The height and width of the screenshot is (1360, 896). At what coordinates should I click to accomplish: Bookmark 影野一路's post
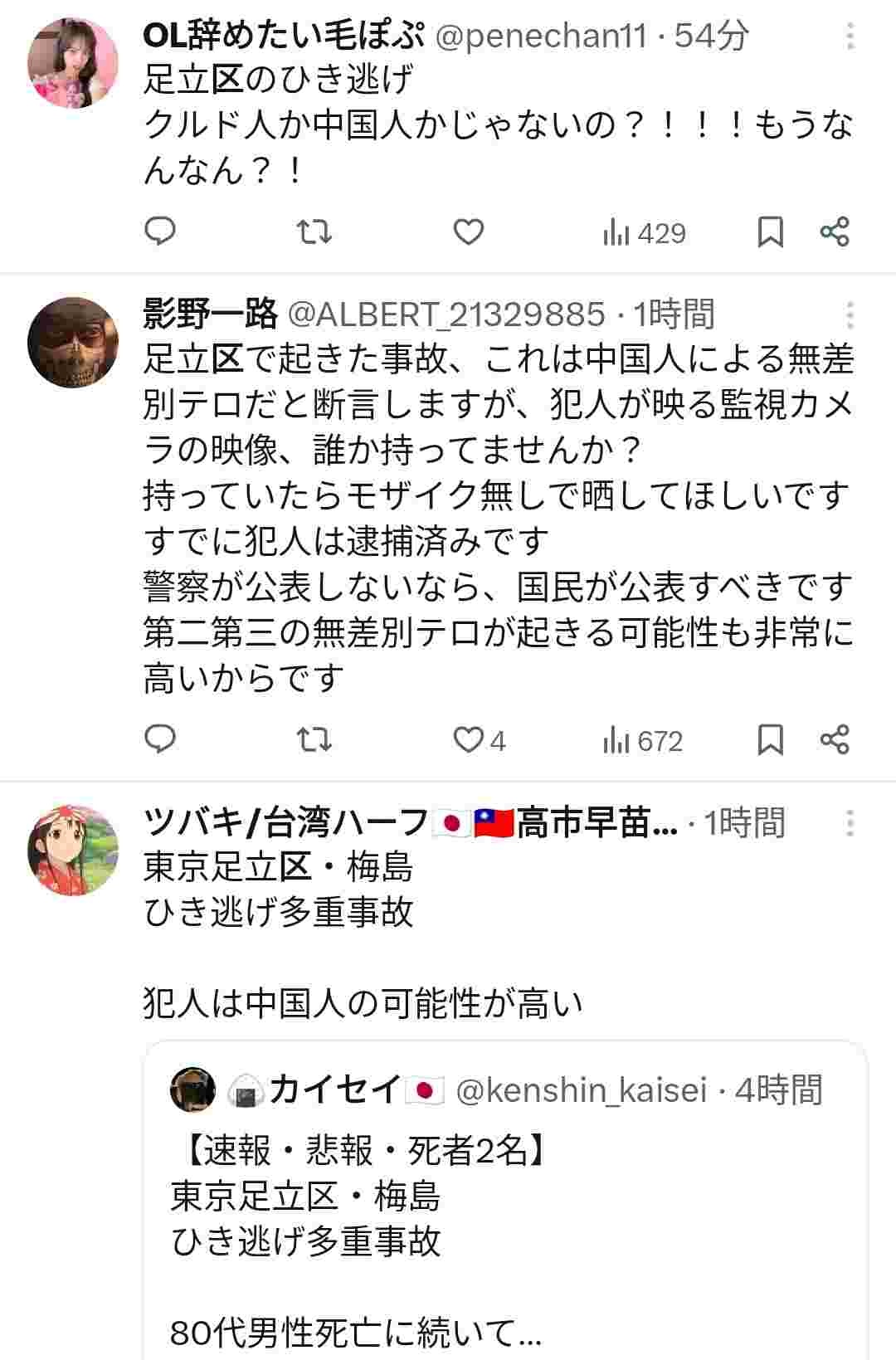click(x=771, y=739)
